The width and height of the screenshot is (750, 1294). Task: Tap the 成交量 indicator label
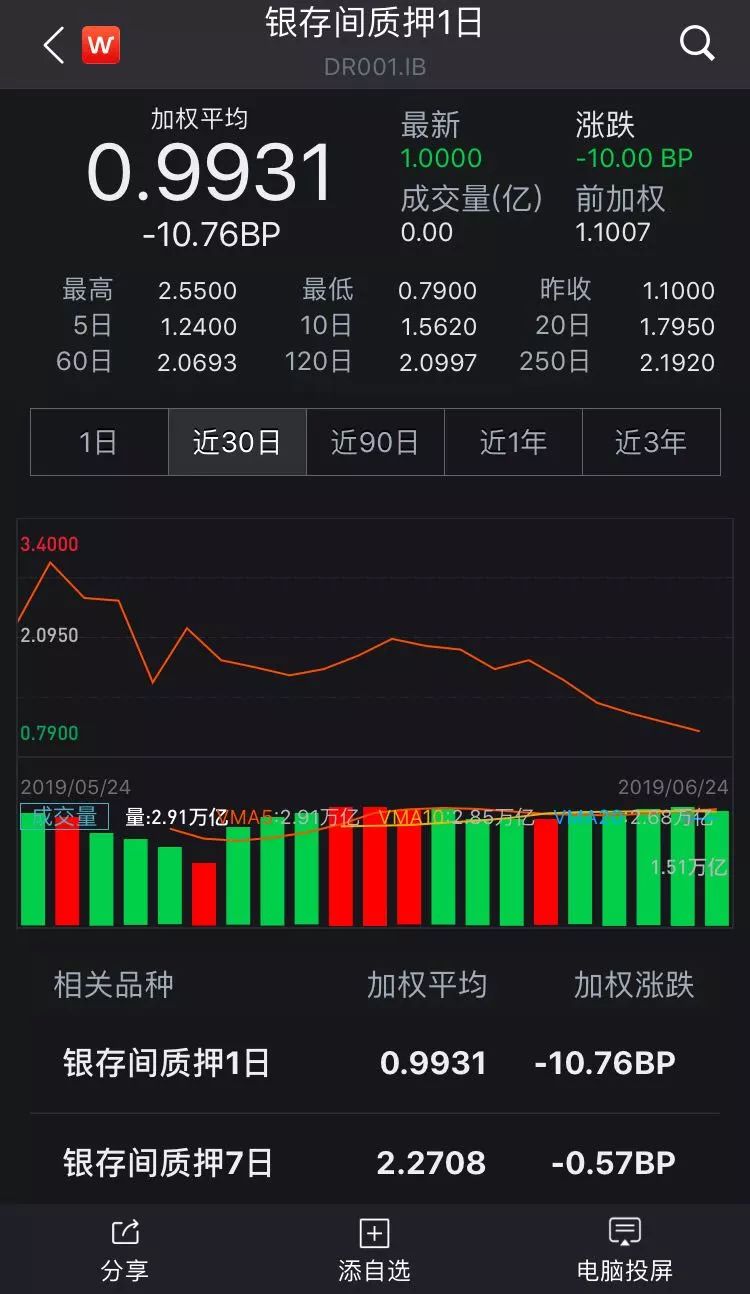click(65, 817)
